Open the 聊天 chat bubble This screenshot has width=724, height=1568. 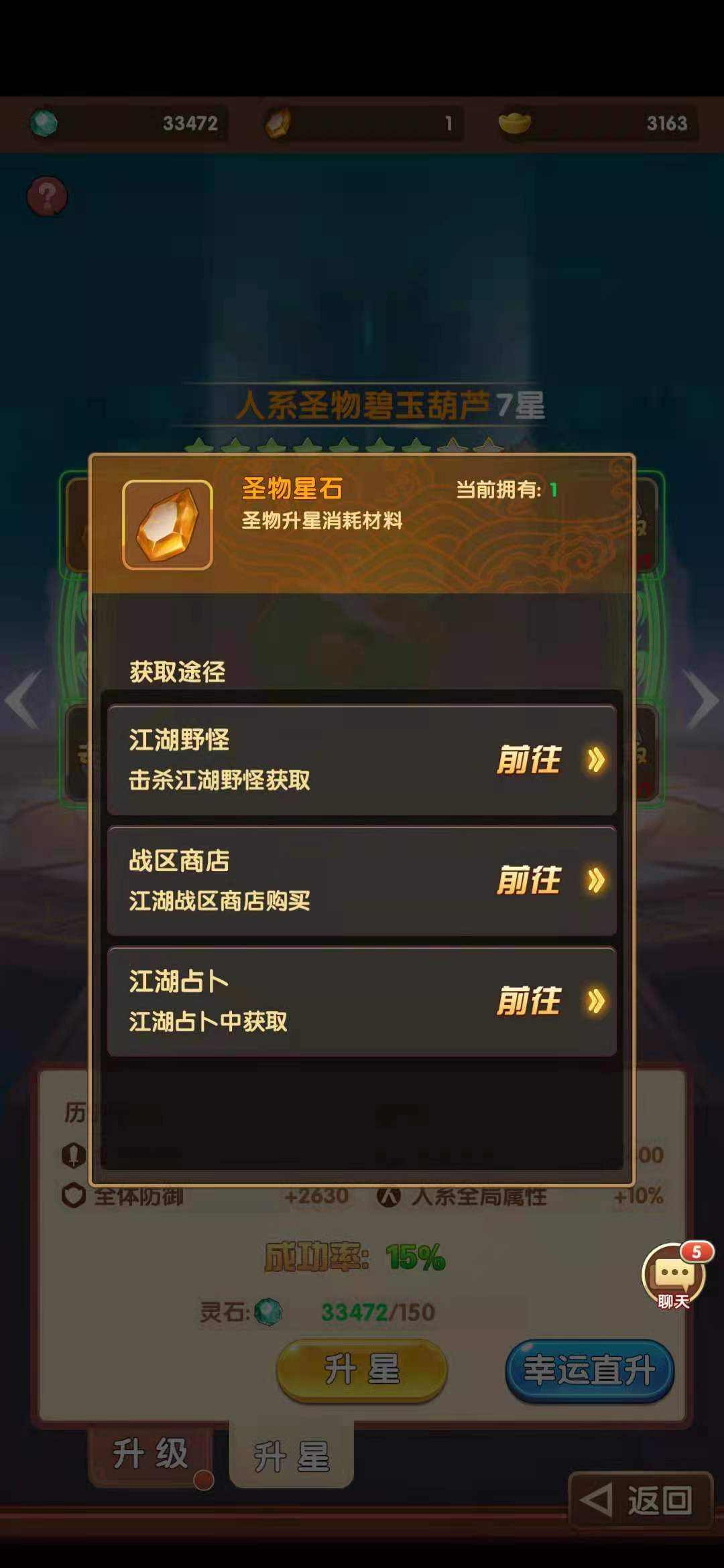tap(674, 1277)
